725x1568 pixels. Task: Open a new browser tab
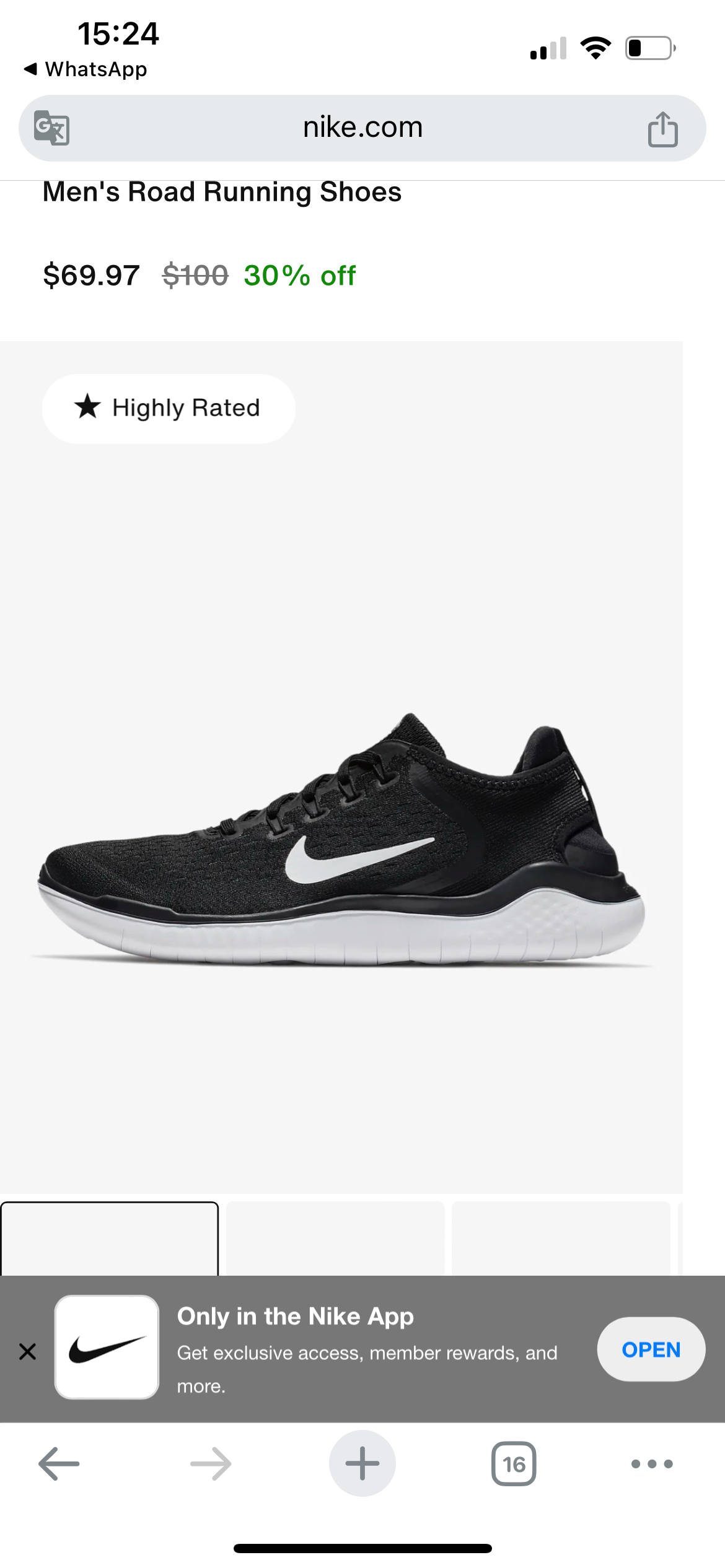point(362,1464)
